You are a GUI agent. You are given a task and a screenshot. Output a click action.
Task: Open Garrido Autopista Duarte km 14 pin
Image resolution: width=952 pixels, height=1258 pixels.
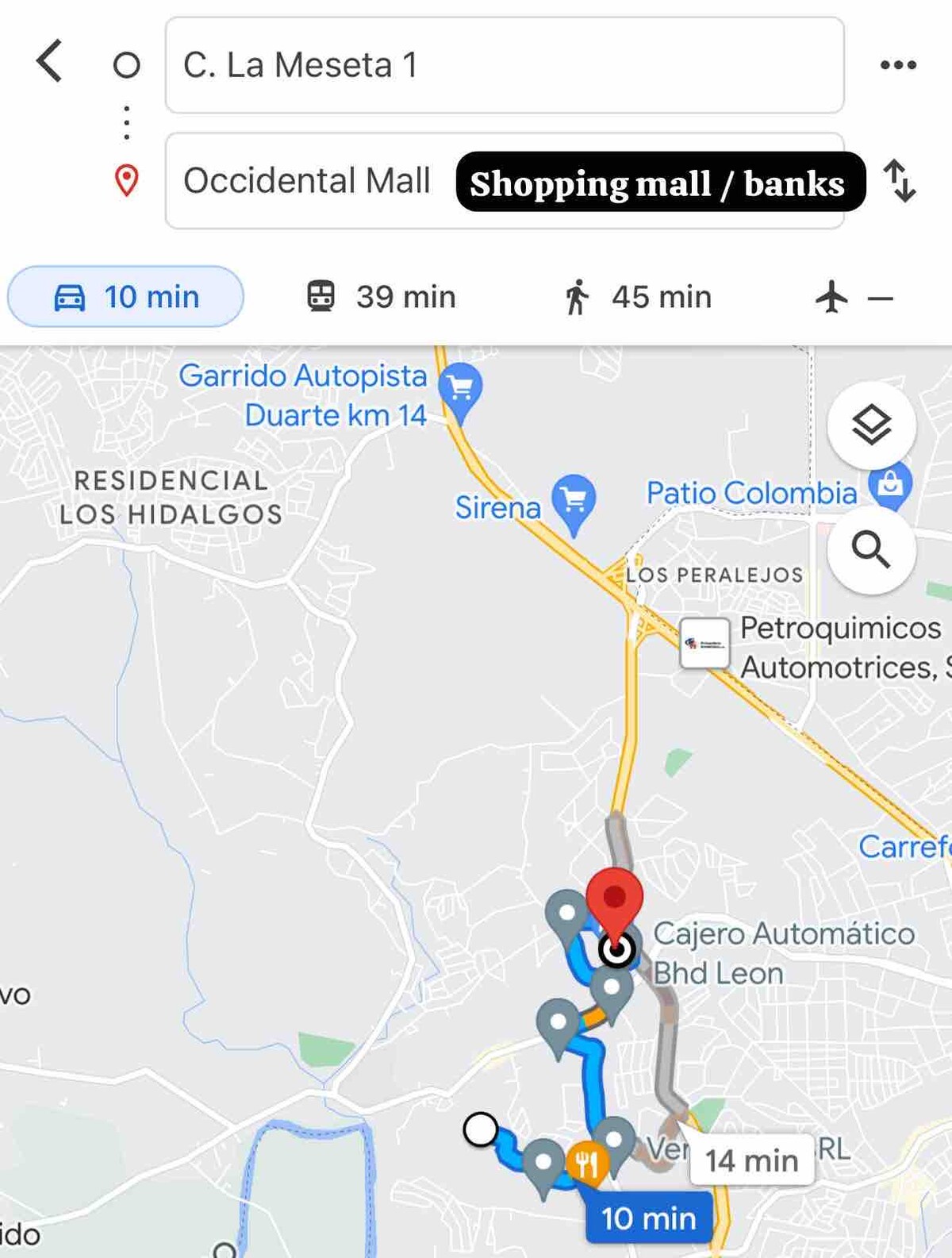pos(460,390)
